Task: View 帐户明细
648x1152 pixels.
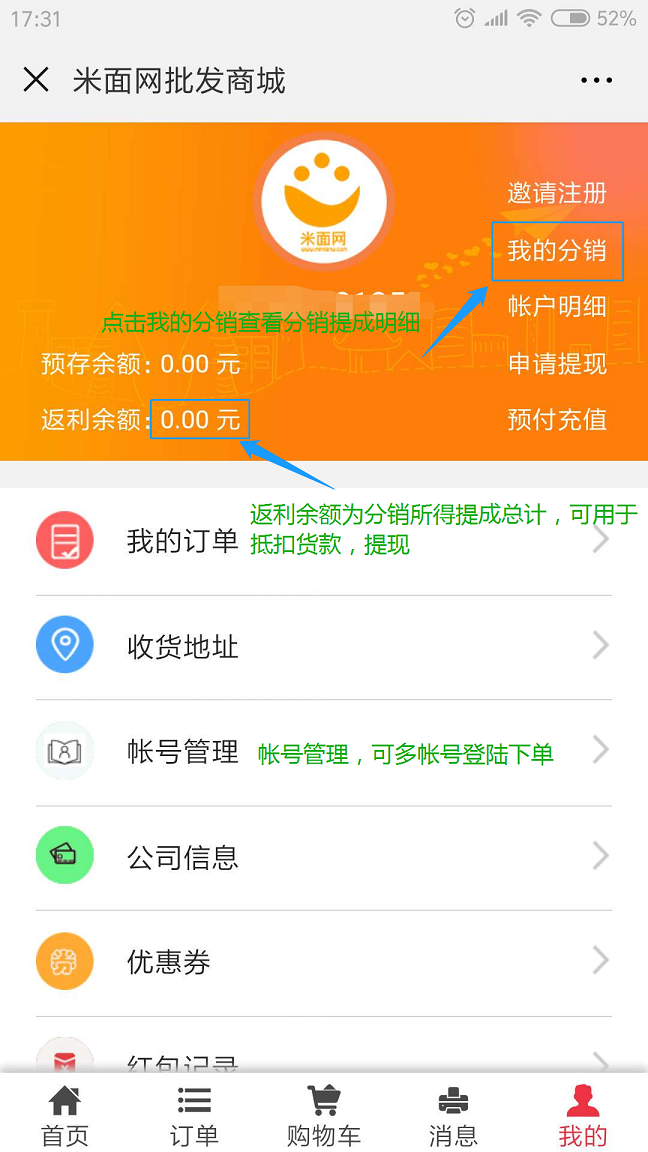Action: [x=556, y=307]
